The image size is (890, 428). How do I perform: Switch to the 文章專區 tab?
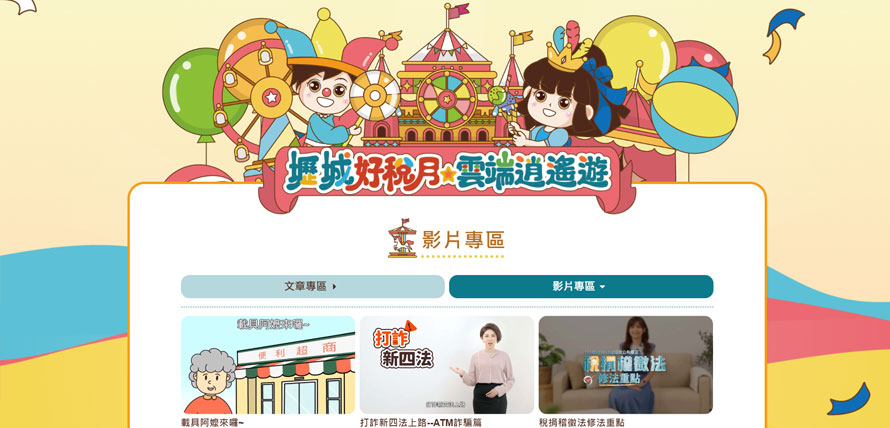coord(312,287)
